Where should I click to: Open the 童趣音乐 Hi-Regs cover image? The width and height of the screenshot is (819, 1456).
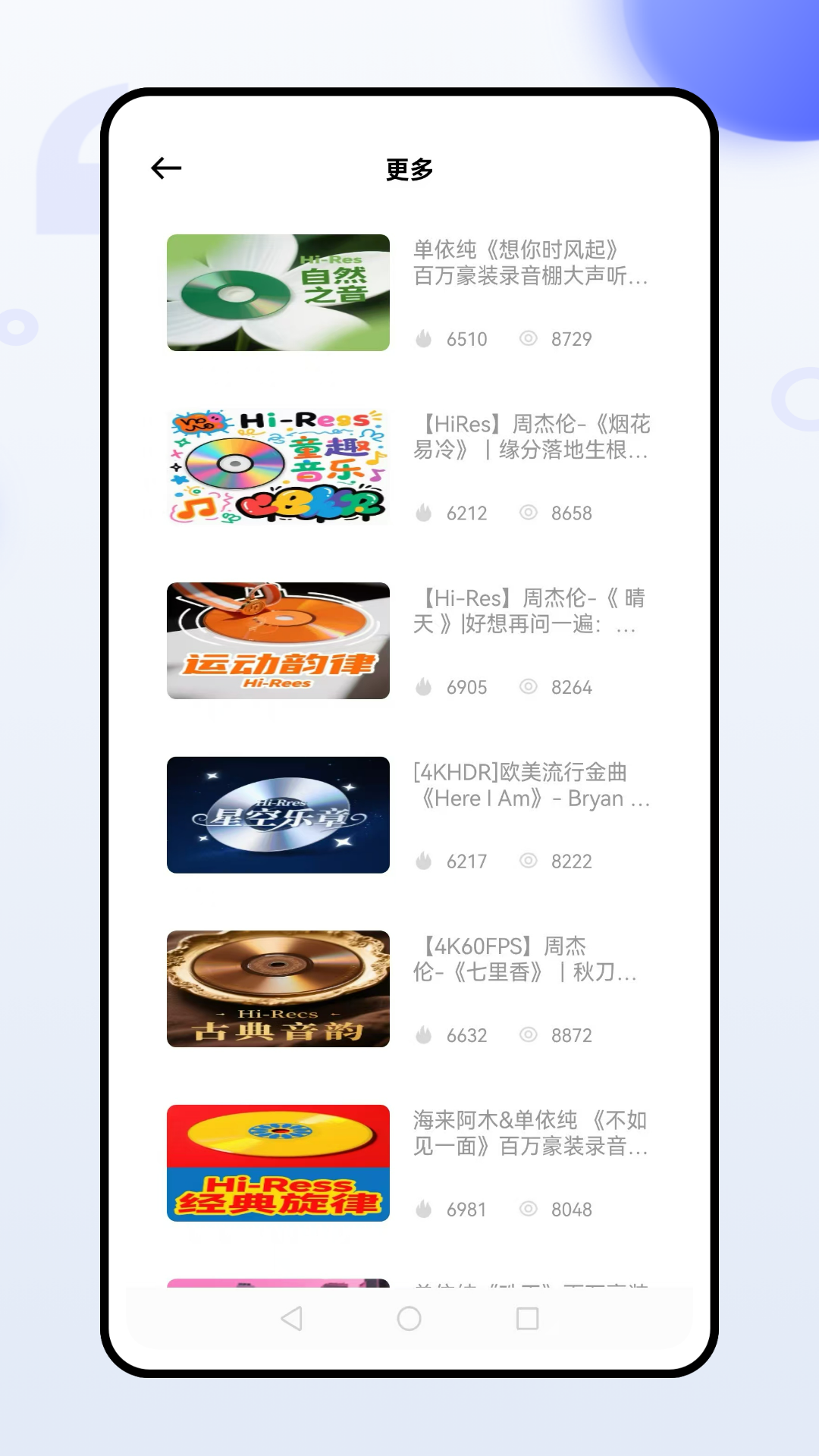pyautogui.click(x=278, y=466)
